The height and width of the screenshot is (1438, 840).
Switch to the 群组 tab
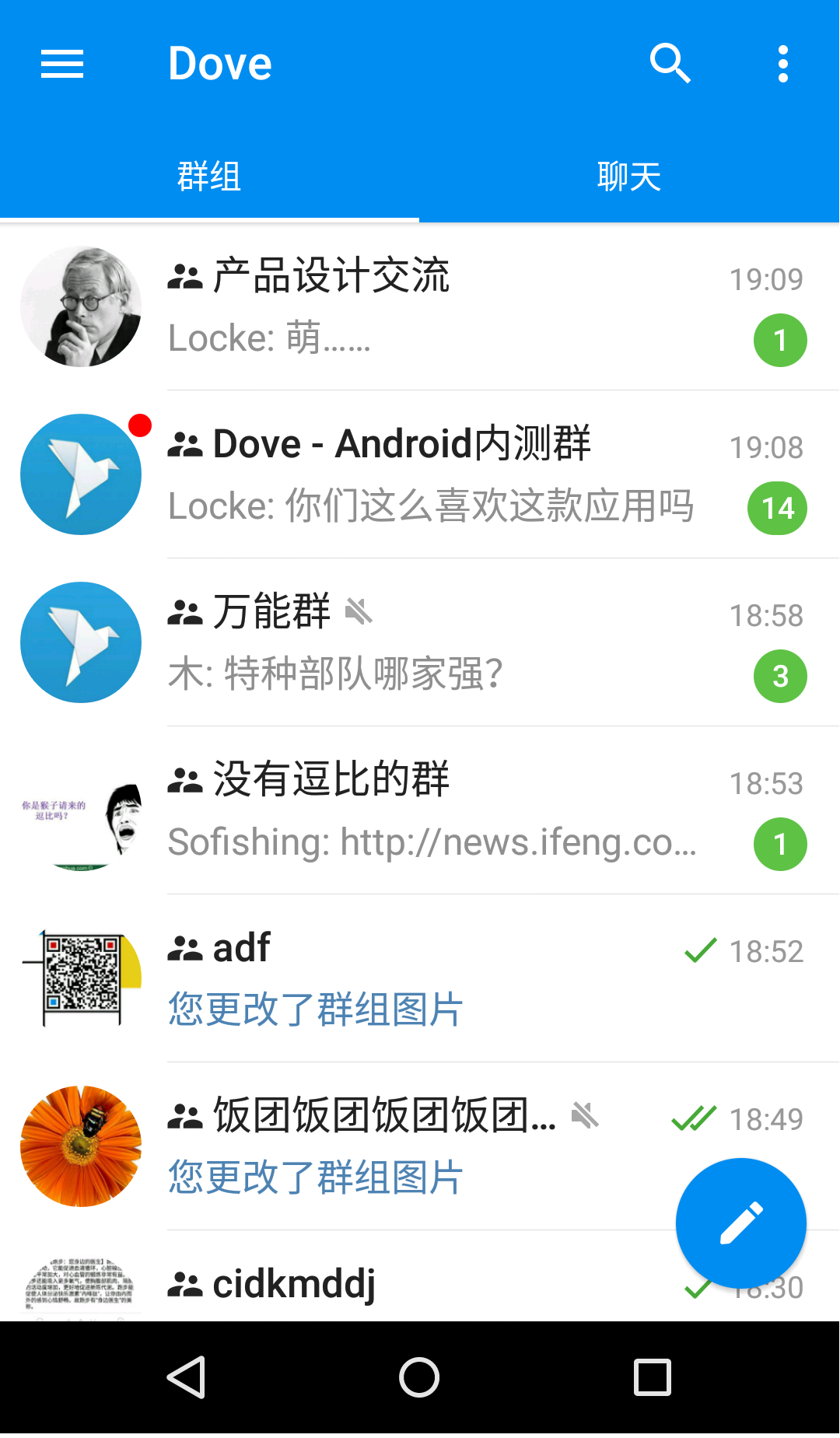pyautogui.click(x=209, y=177)
